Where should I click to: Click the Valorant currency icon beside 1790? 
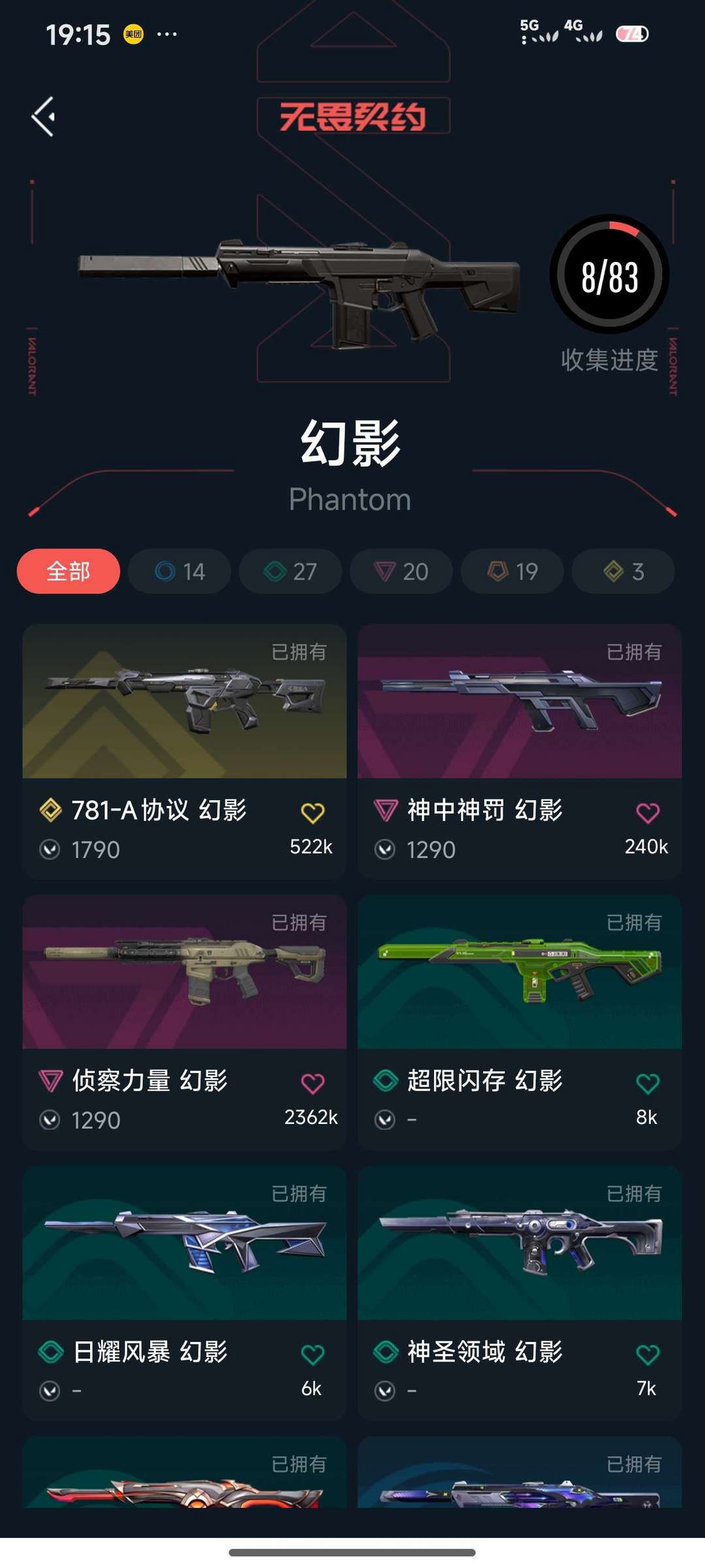(51, 849)
